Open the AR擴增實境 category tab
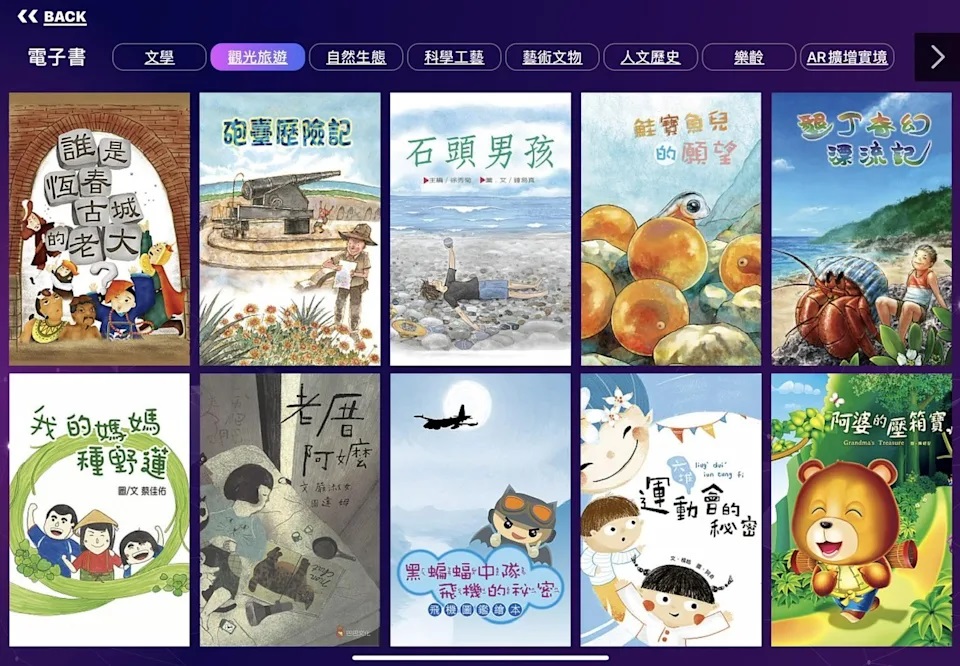Image resolution: width=960 pixels, height=666 pixels. point(847,57)
